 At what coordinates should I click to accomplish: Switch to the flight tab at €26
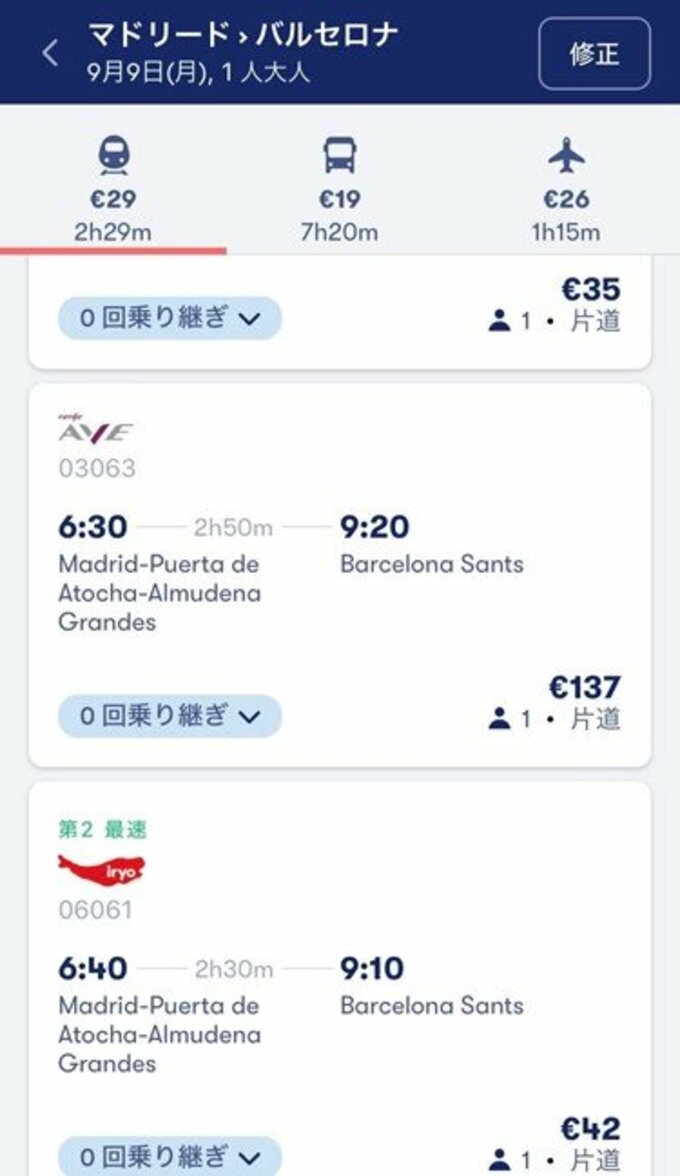tap(566, 190)
